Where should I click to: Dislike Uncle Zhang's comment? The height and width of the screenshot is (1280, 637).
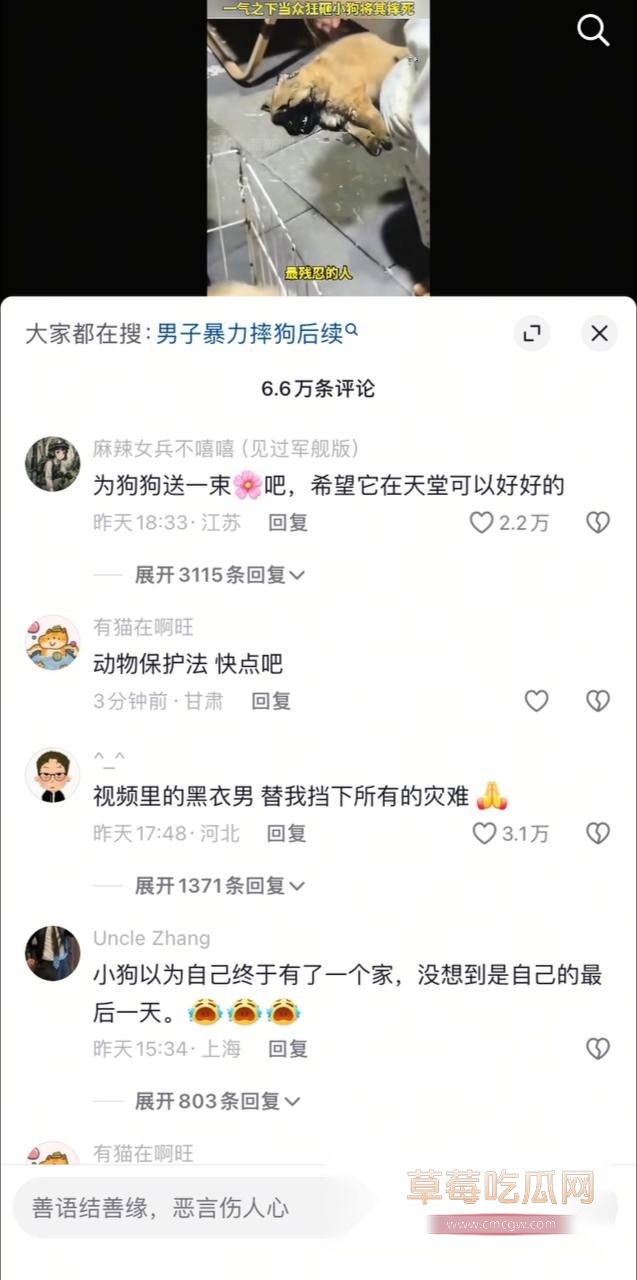pyautogui.click(x=597, y=1048)
